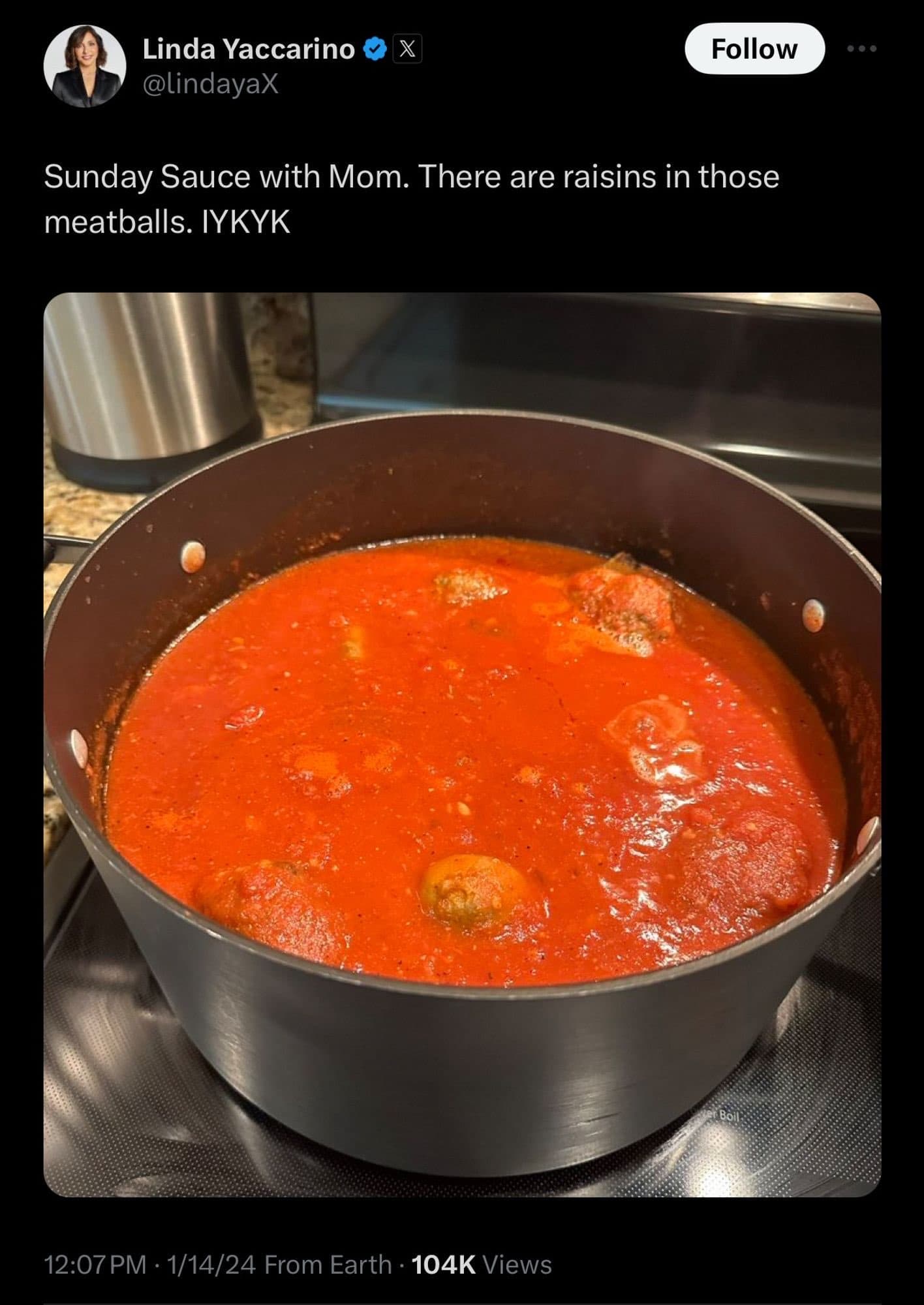The width and height of the screenshot is (924, 1305).
Task: Expand the sauce pot photo
Action: pyautogui.click(x=462, y=744)
